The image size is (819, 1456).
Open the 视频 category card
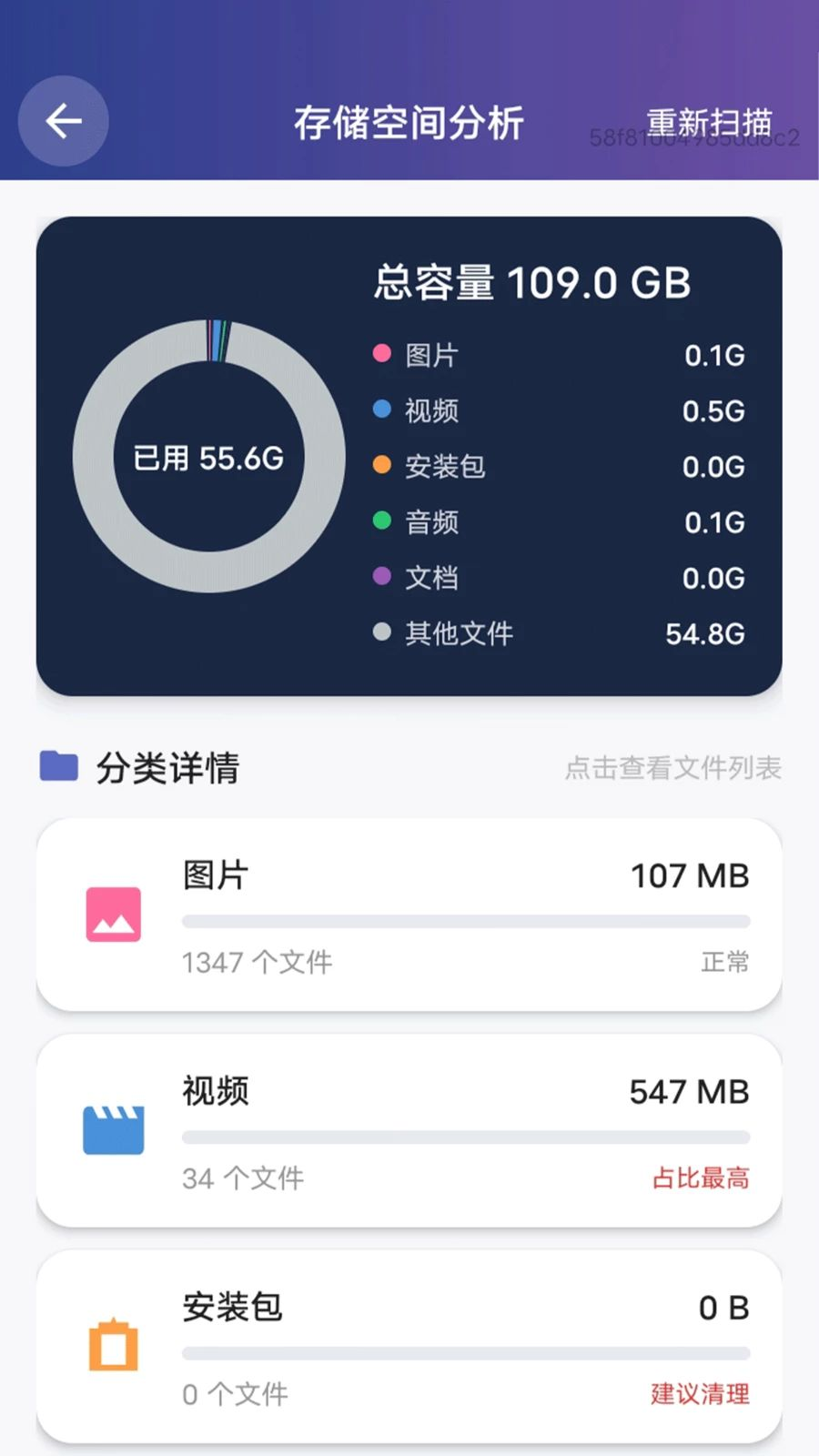(409, 1131)
